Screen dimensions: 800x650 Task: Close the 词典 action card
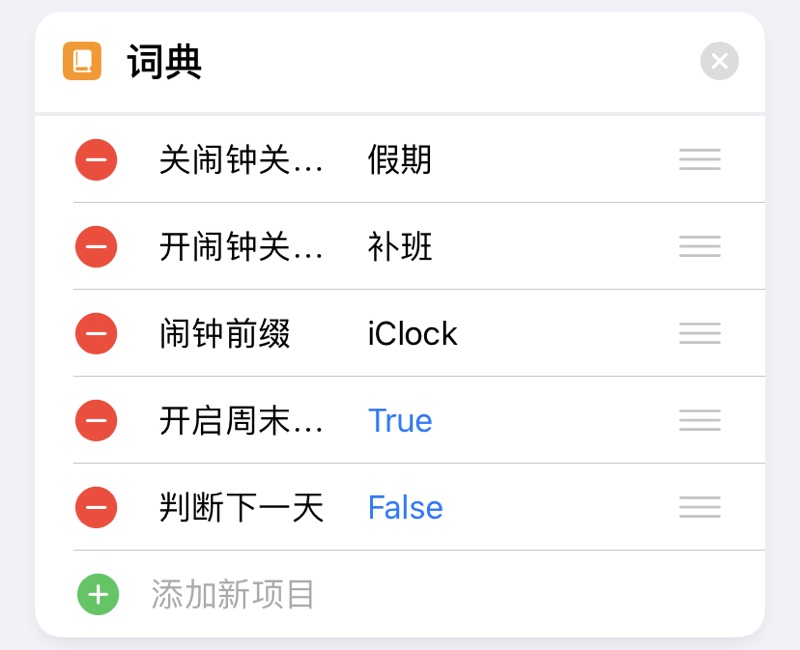point(719,61)
